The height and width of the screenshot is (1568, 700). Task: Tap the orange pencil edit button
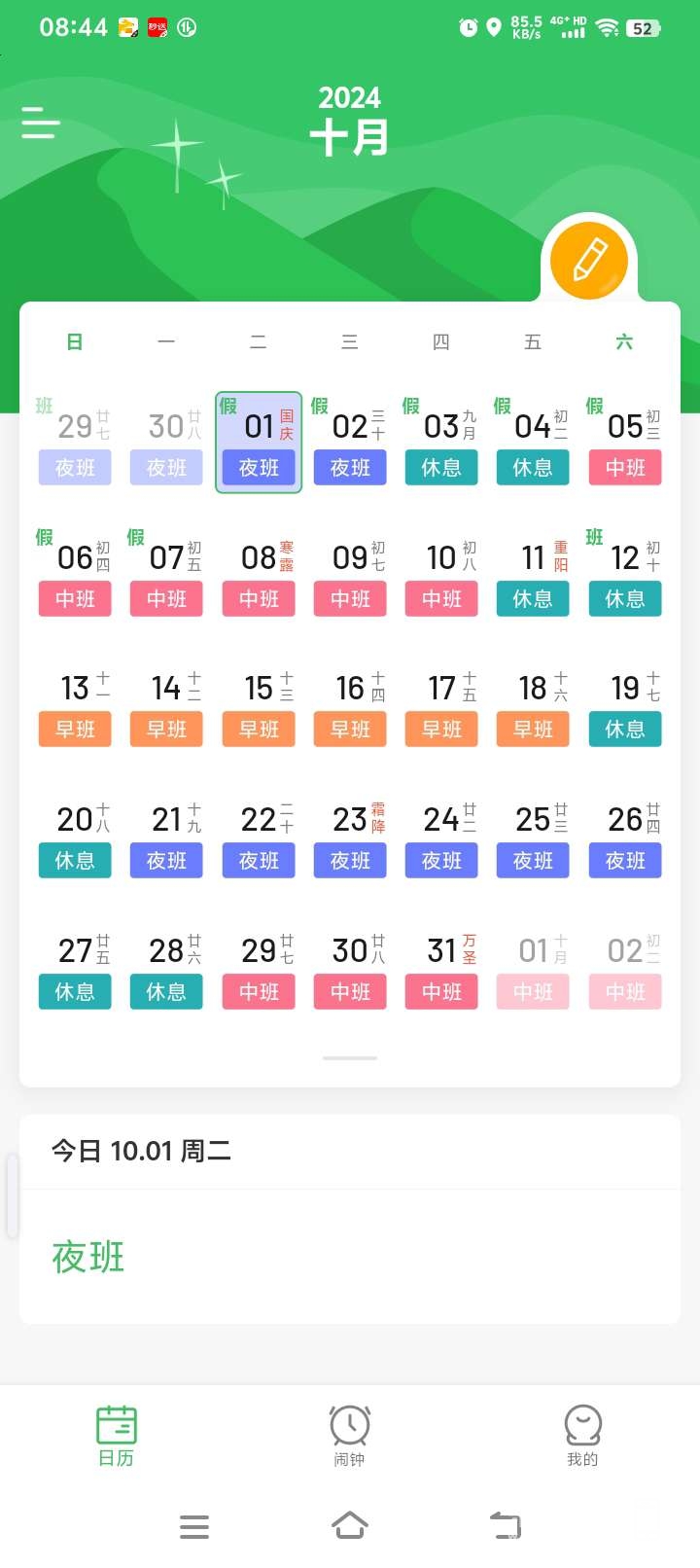pos(589,260)
